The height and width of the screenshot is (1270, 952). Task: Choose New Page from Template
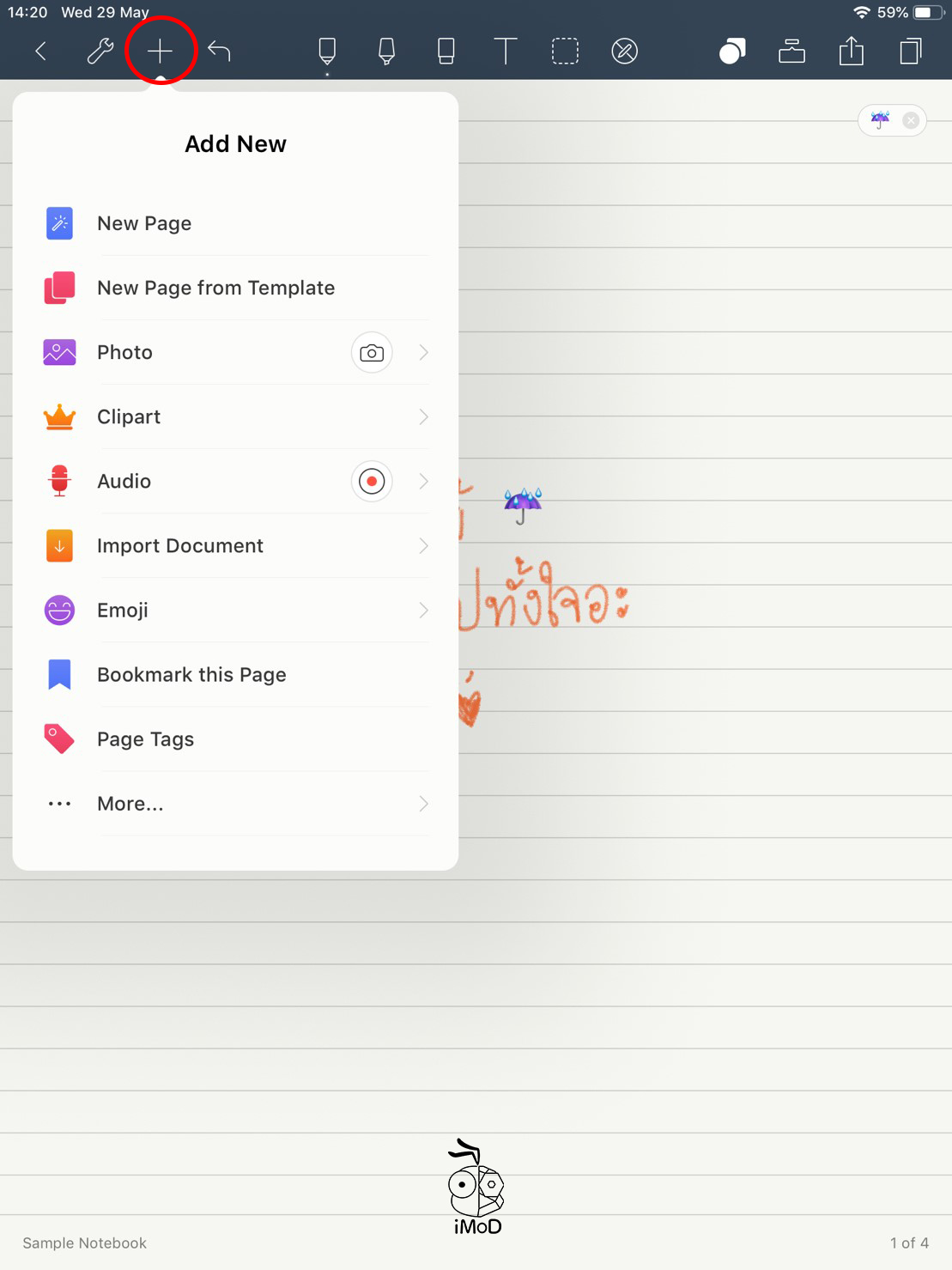coord(215,288)
